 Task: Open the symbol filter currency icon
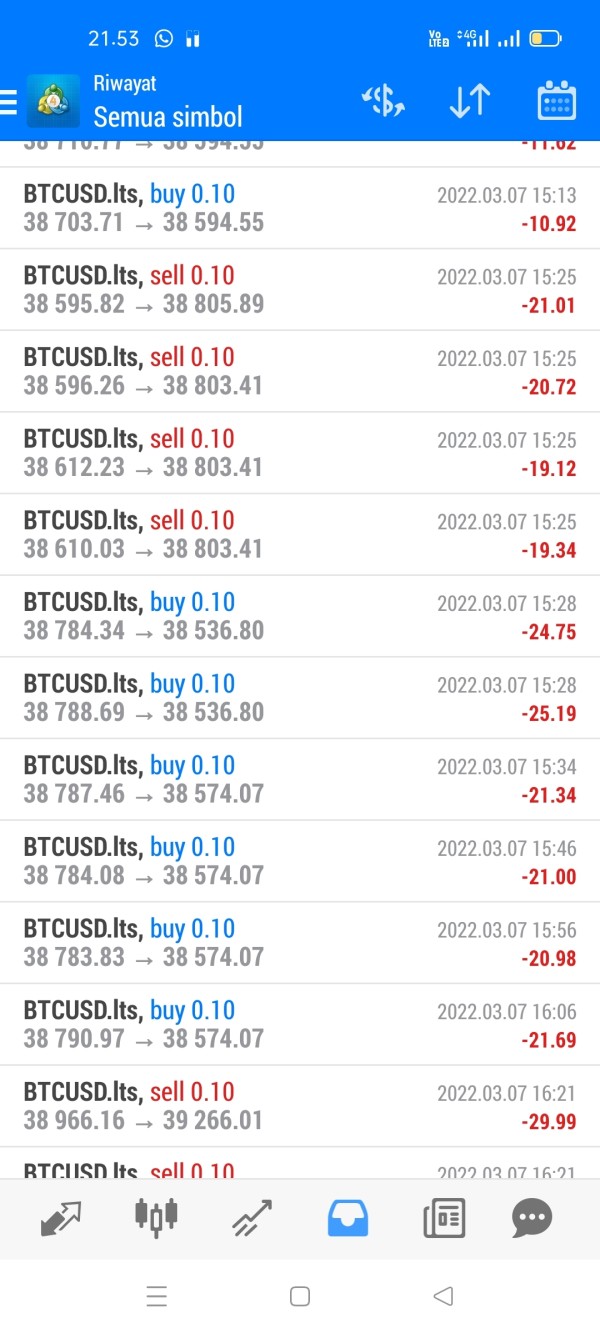383,101
